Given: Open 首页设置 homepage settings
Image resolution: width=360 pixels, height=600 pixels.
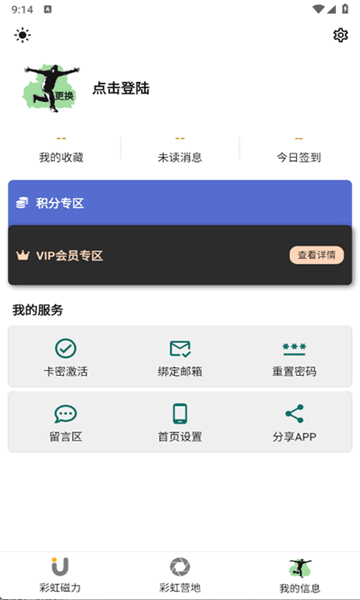Looking at the screenshot, I should coord(180,422).
